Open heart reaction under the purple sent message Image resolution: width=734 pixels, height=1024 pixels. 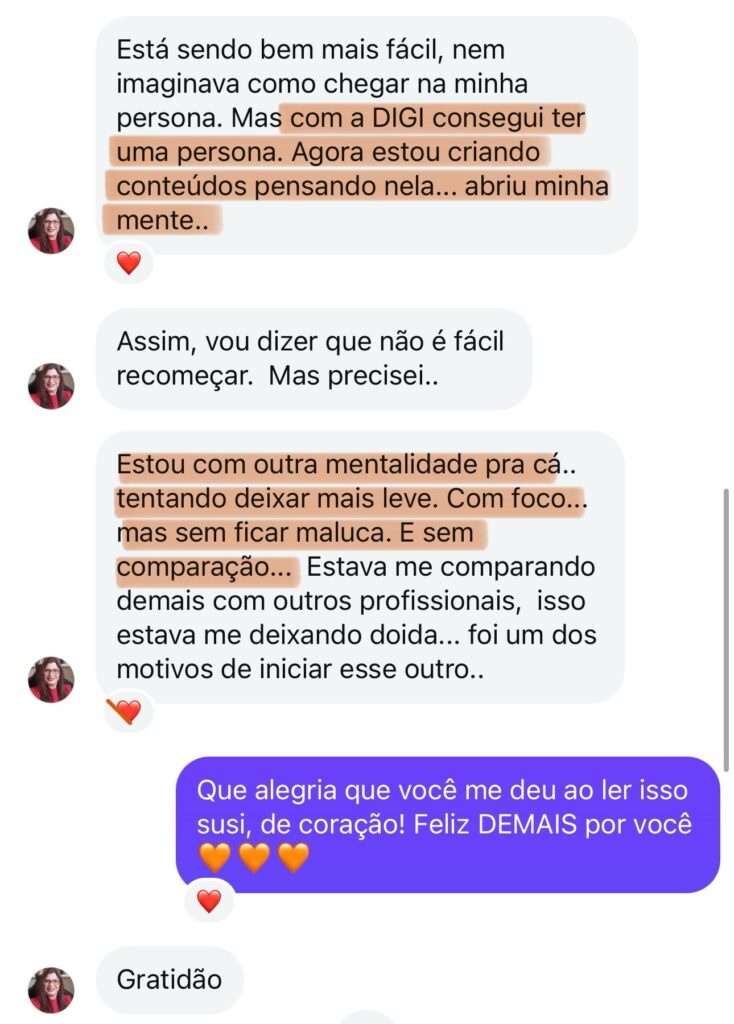pos(209,901)
